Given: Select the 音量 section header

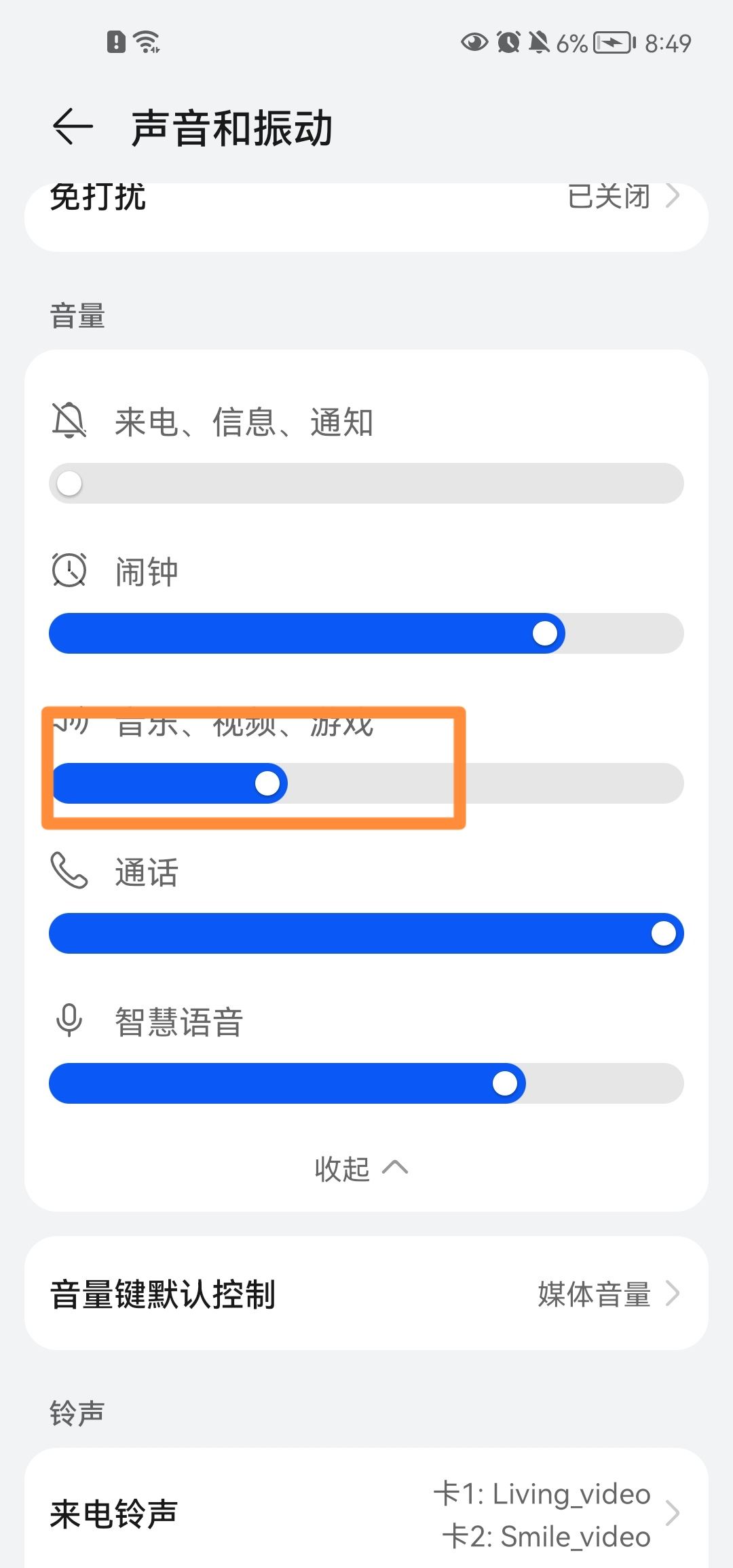Looking at the screenshot, I should [x=77, y=316].
